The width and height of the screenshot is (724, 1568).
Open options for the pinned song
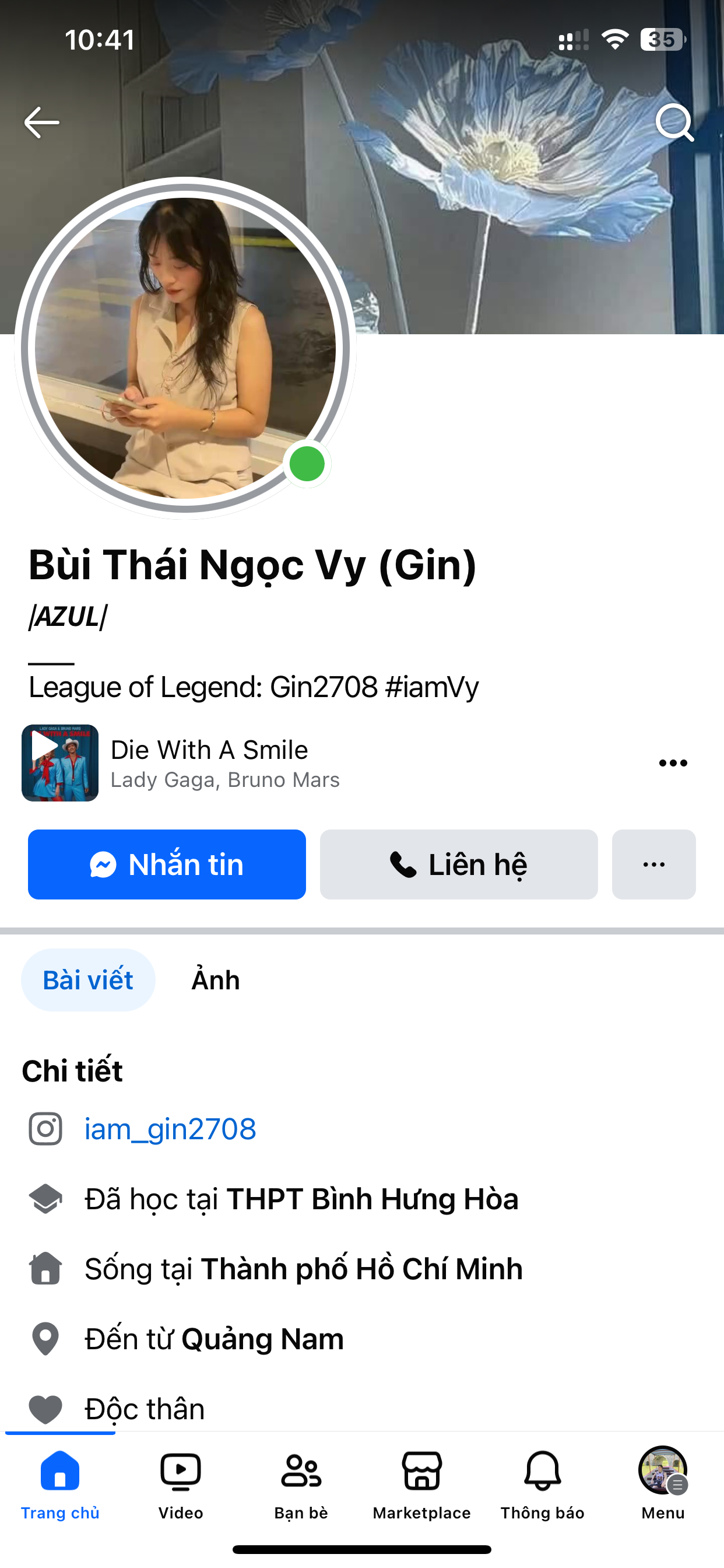click(x=673, y=764)
